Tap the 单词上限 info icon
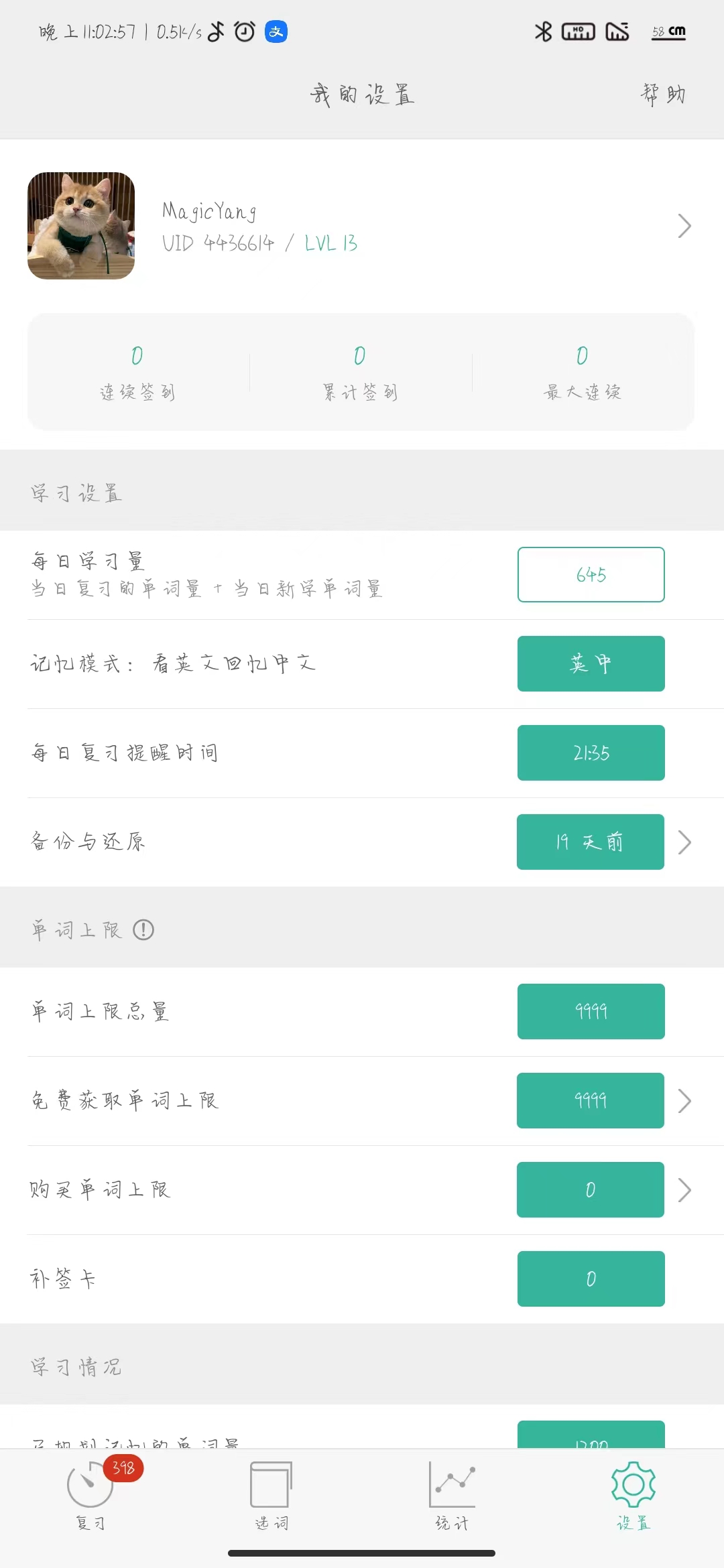 (143, 930)
